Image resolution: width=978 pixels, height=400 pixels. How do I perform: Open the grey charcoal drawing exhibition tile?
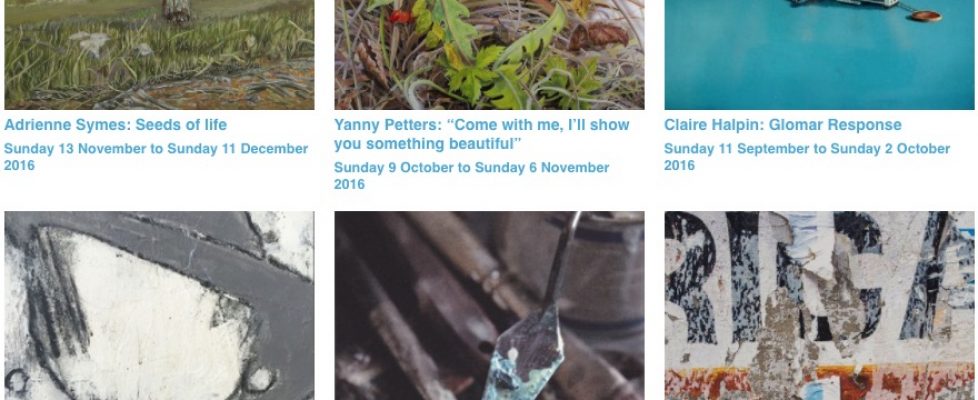point(159,305)
